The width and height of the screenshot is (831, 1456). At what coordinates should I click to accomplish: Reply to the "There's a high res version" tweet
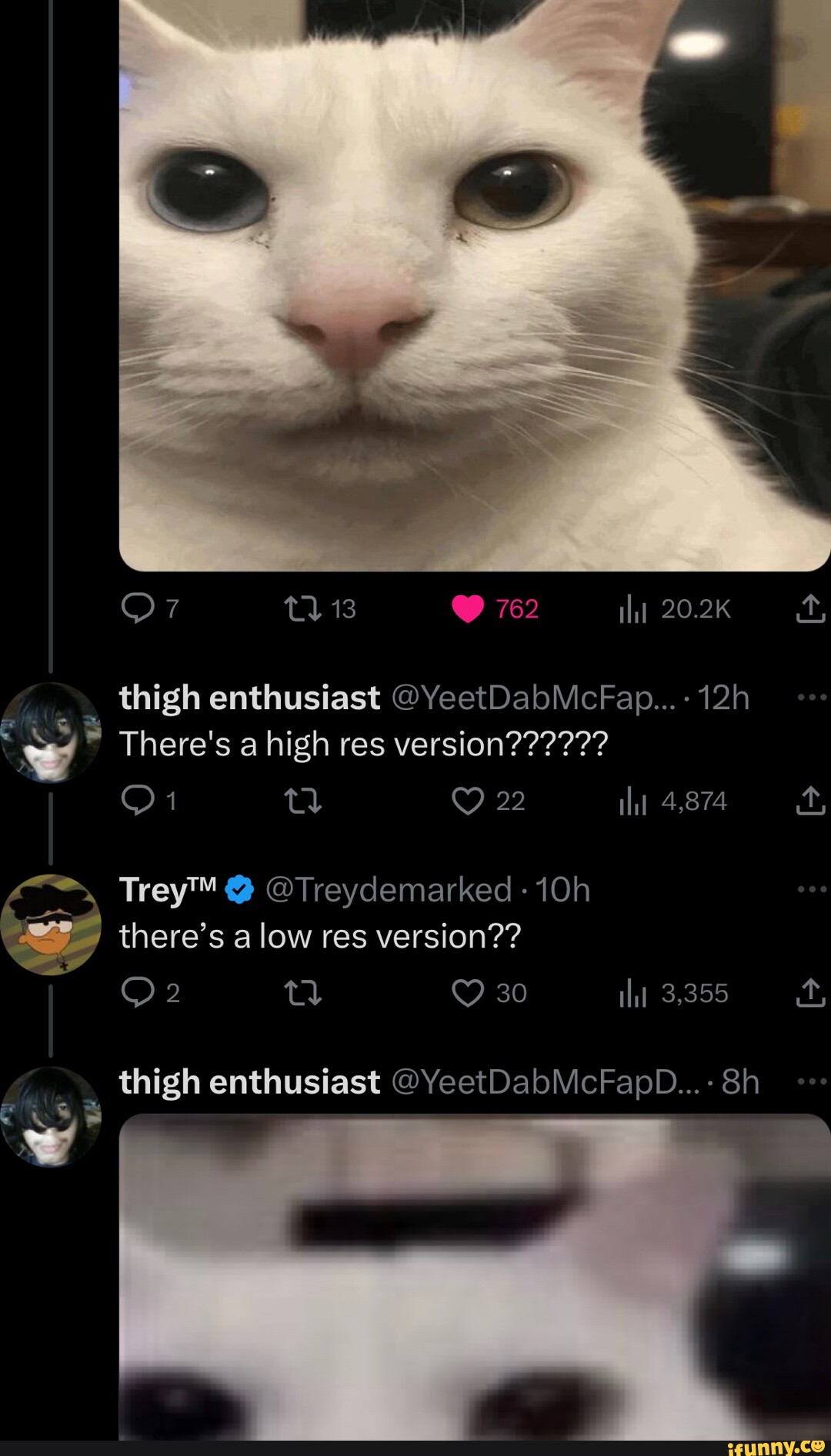[x=138, y=801]
